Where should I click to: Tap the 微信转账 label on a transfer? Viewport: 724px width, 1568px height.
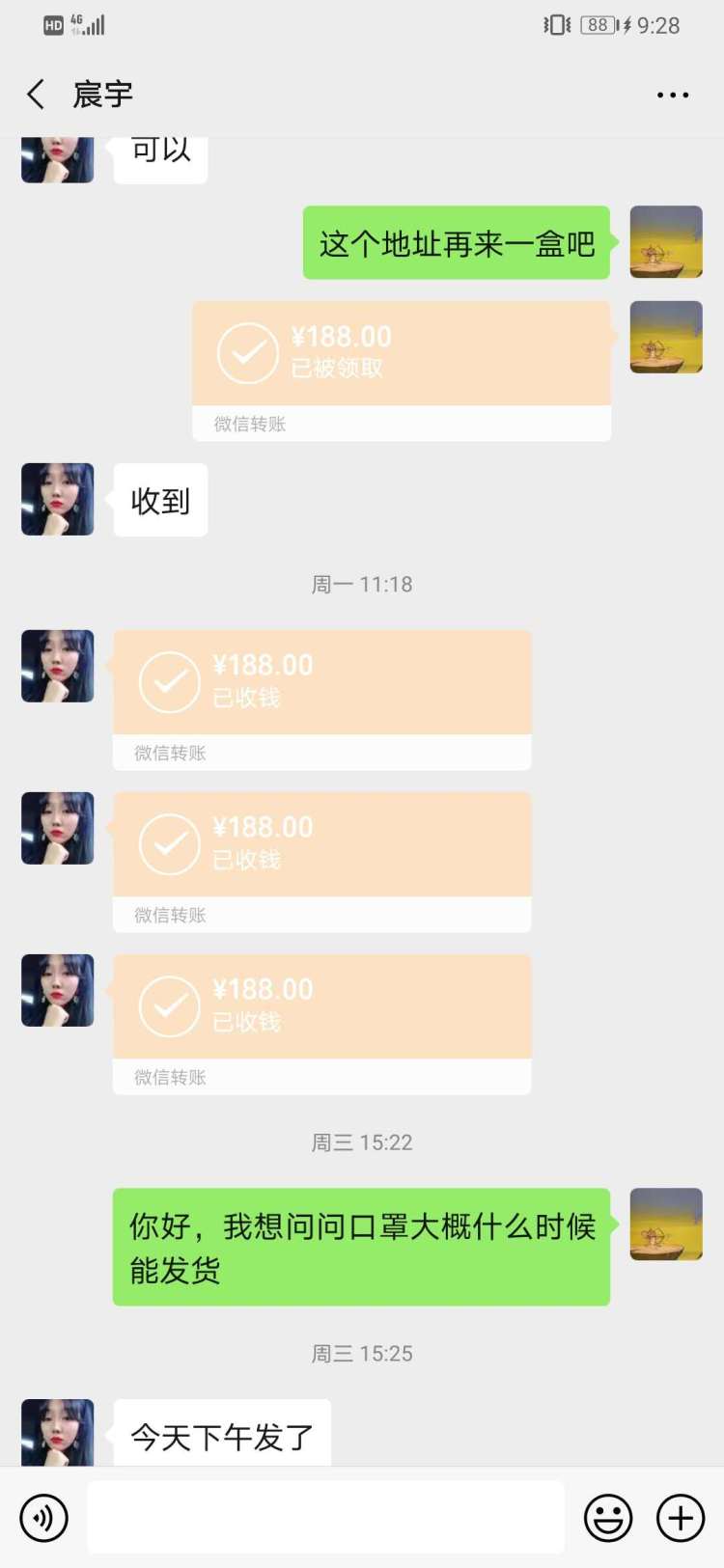click(x=247, y=424)
